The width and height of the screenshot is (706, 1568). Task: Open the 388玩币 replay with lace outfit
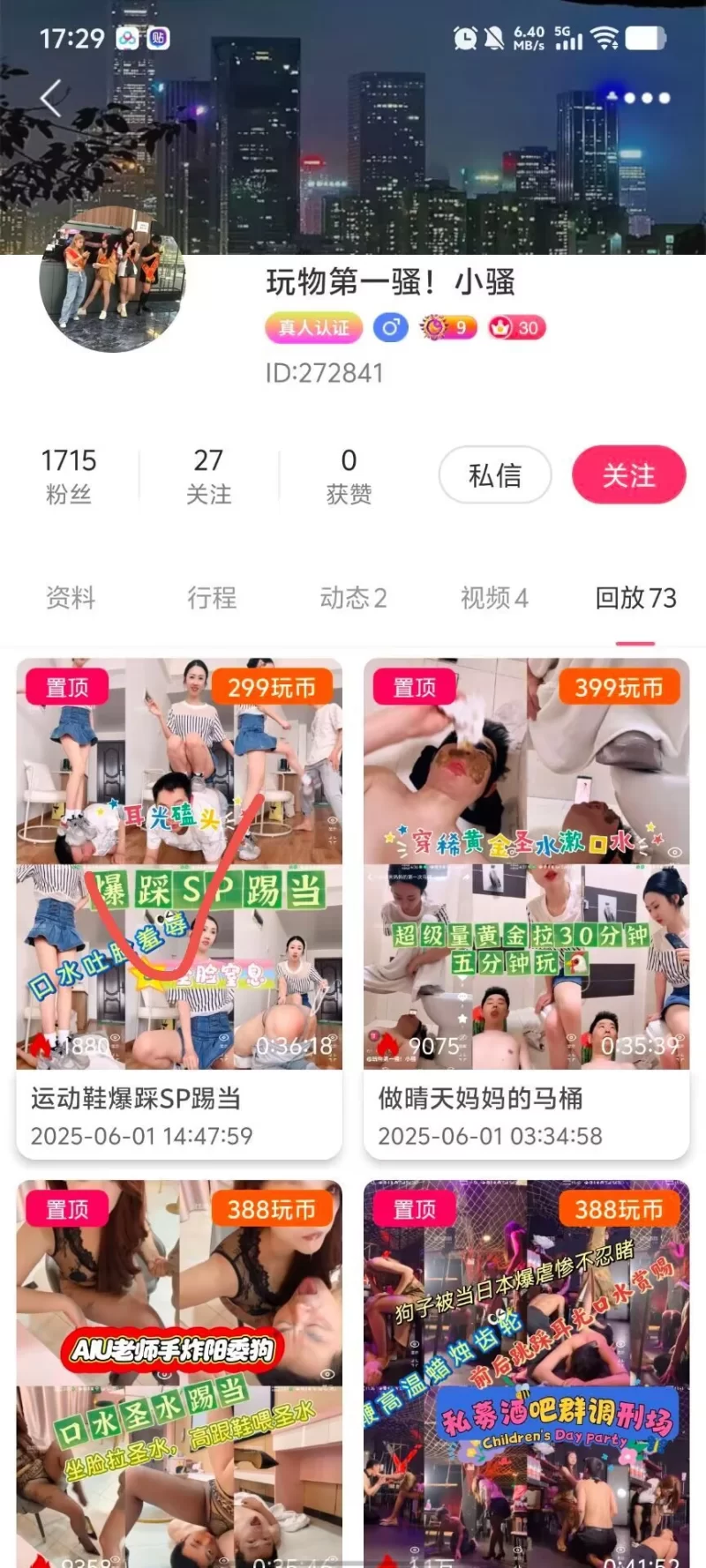click(x=179, y=1376)
